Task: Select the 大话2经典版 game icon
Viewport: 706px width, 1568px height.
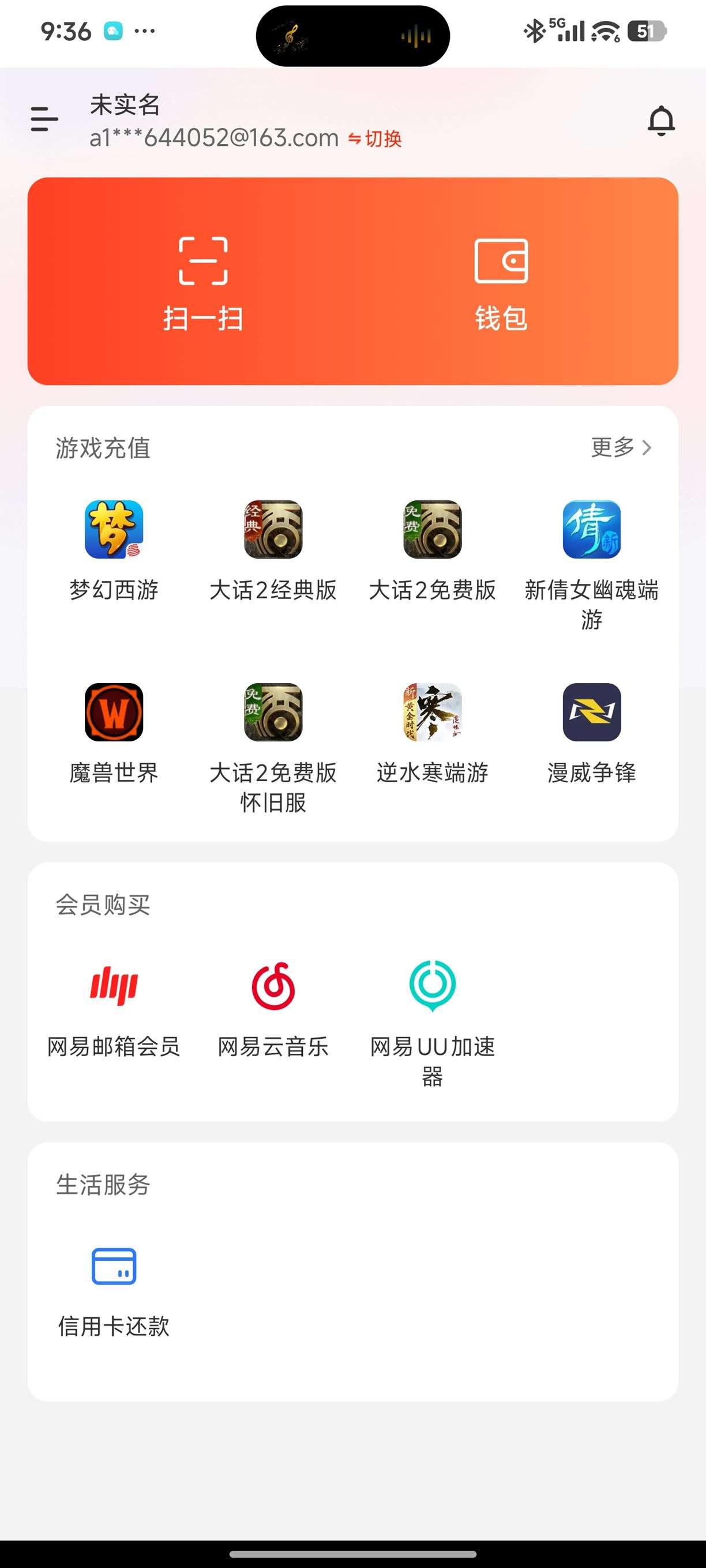Action: [272, 530]
